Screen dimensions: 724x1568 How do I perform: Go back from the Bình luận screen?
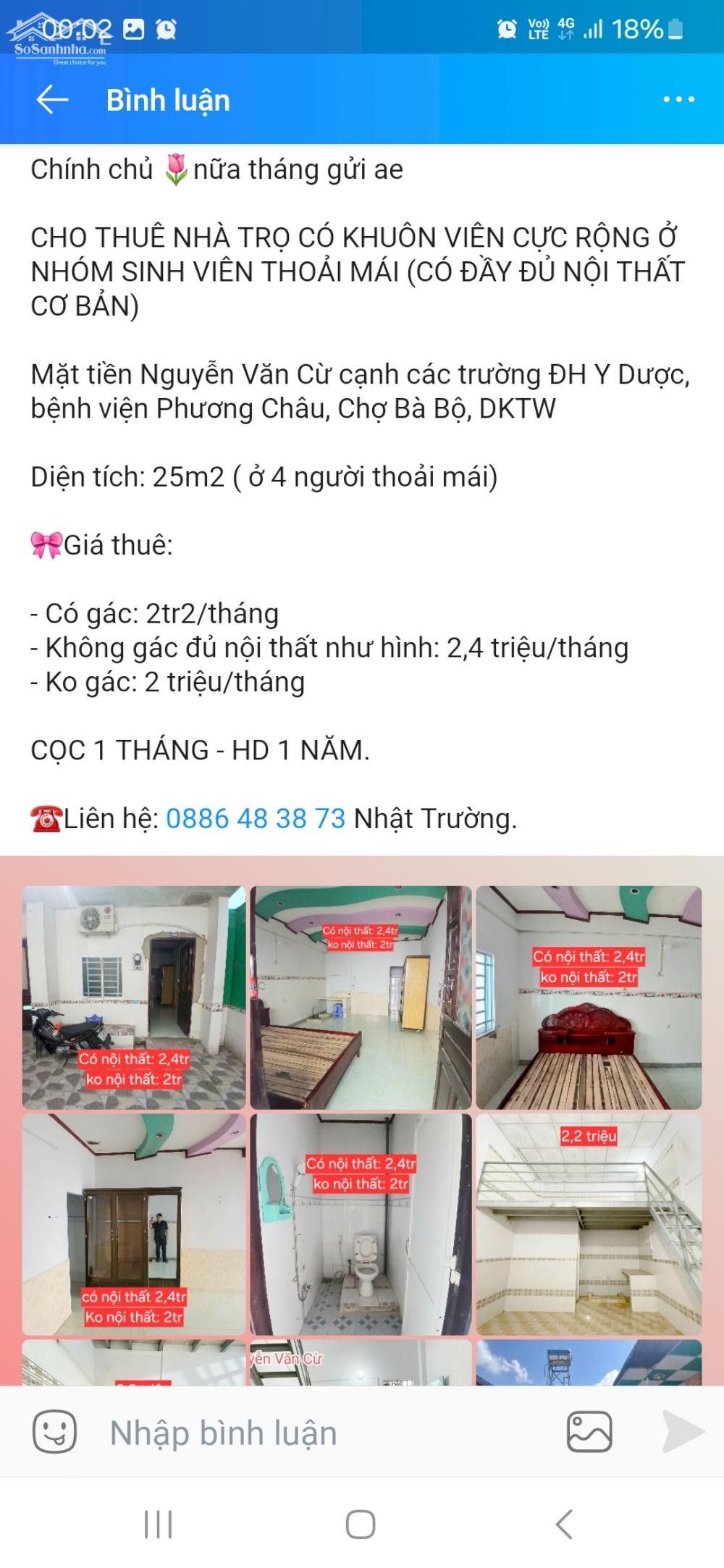tap(52, 100)
